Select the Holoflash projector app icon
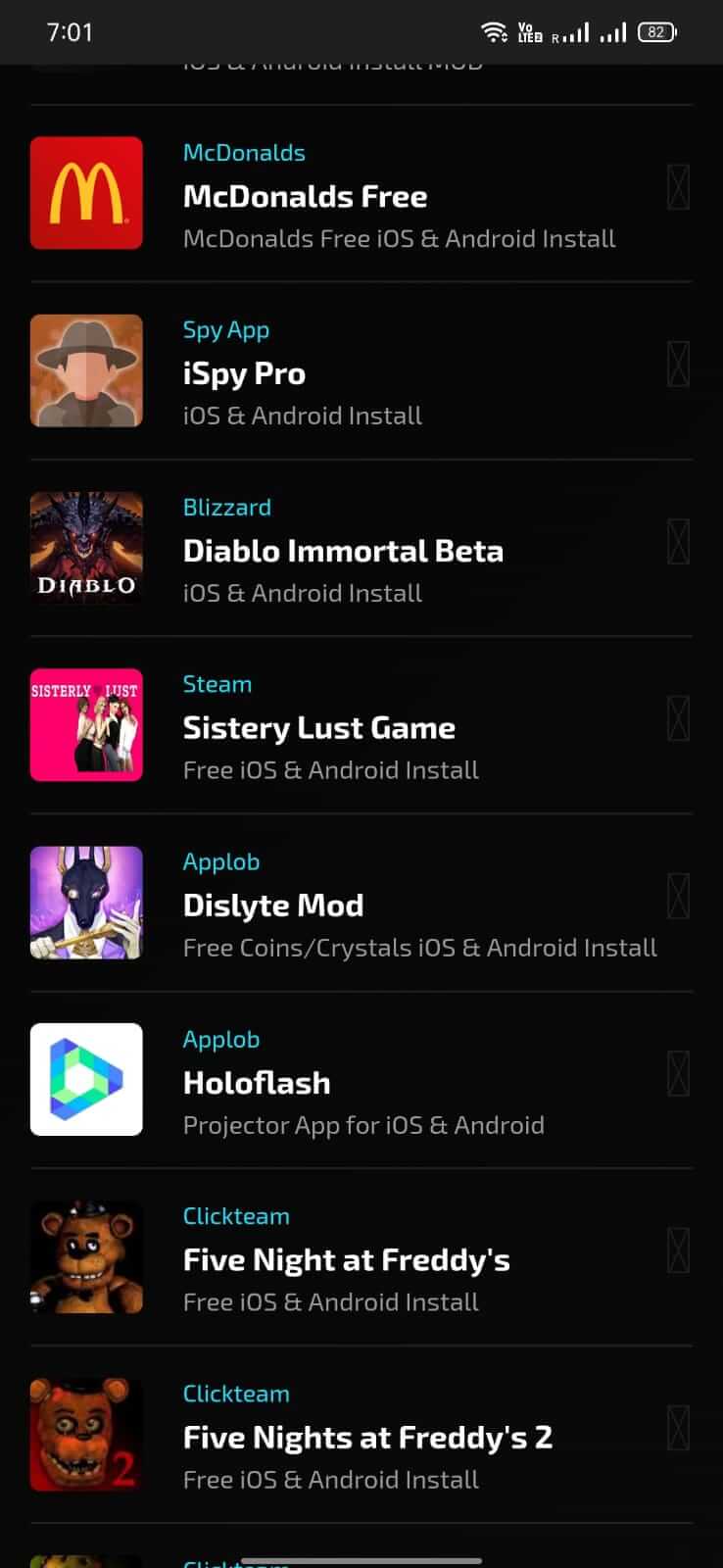Viewport: 723px width, 1568px height. [x=86, y=1079]
